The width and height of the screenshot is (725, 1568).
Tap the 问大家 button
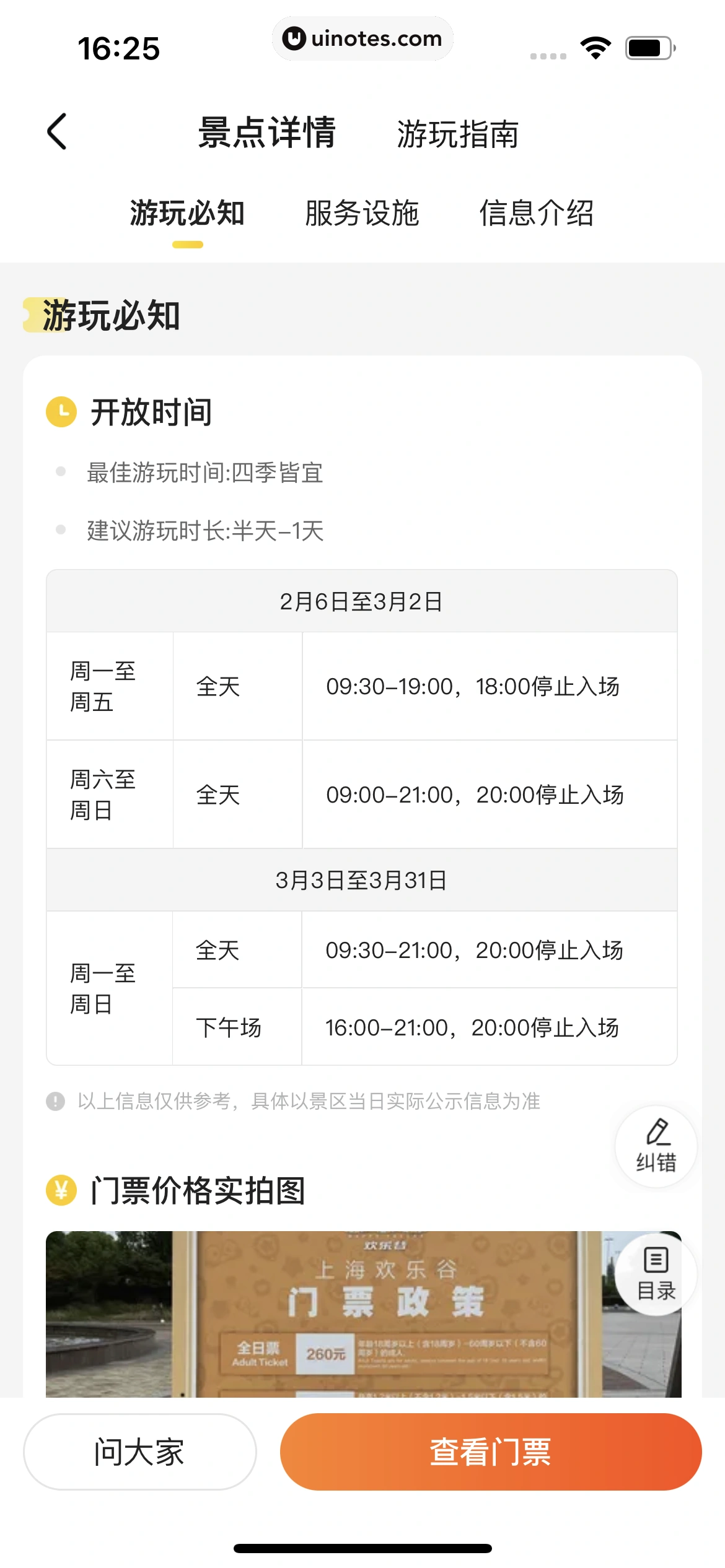pos(140,1452)
